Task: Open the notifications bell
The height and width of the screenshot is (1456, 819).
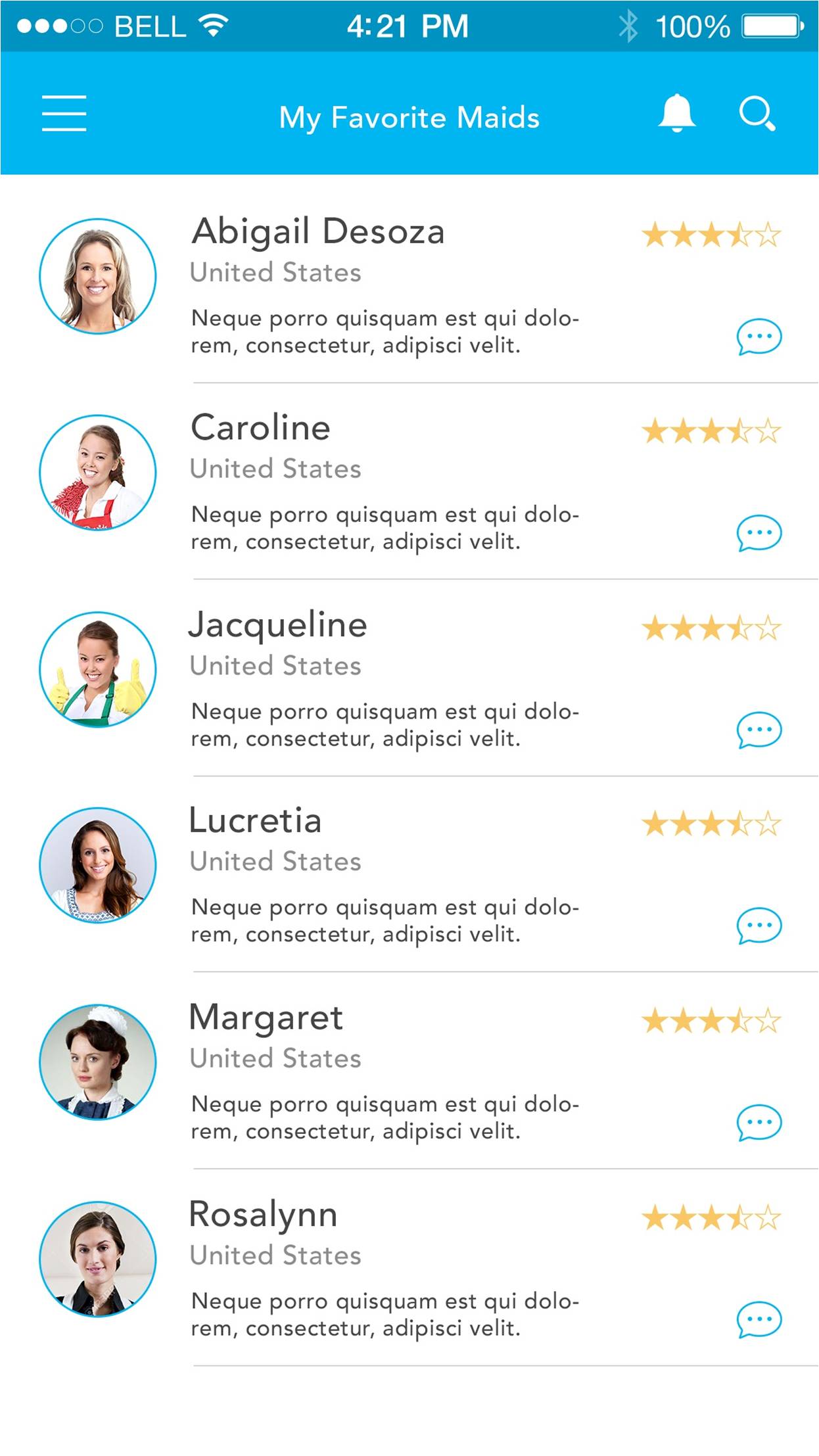Action: click(676, 113)
